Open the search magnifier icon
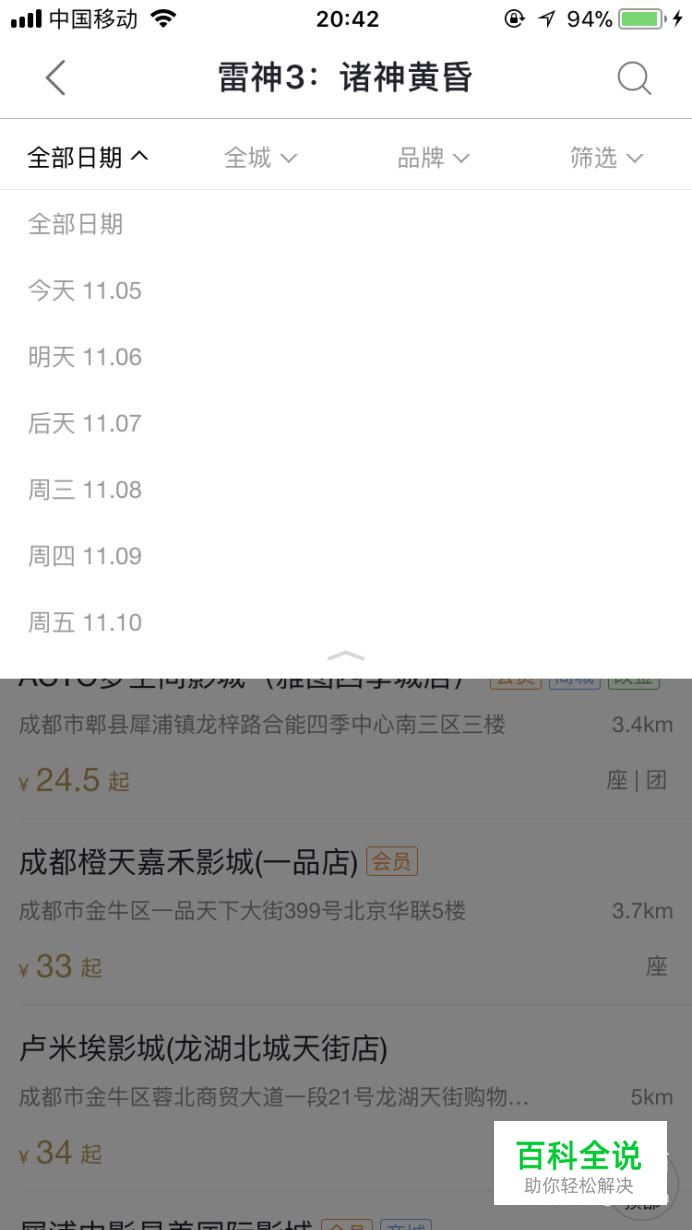The width and height of the screenshot is (692, 1230). pos(634,78)
